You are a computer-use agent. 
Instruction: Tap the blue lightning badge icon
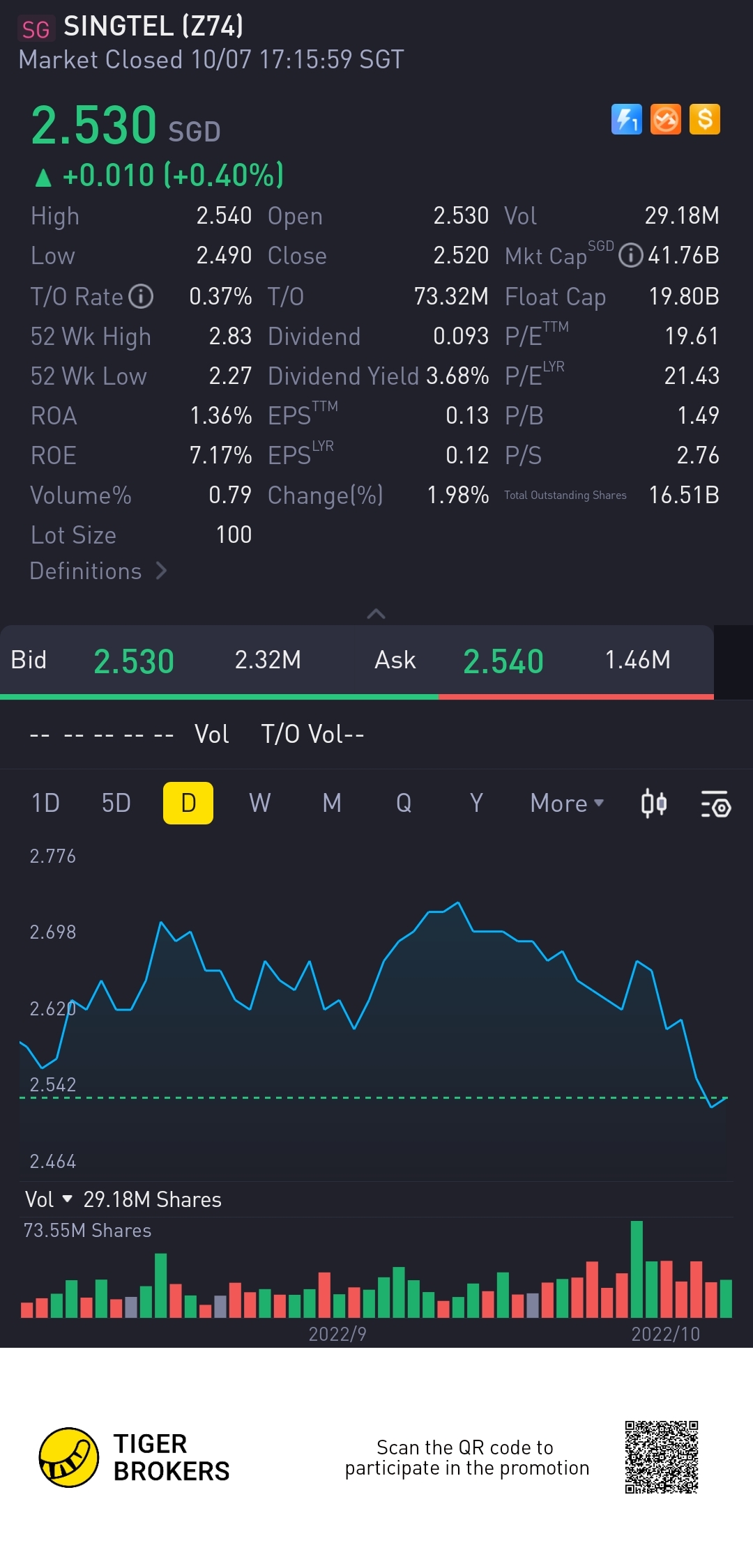(626, 119)
